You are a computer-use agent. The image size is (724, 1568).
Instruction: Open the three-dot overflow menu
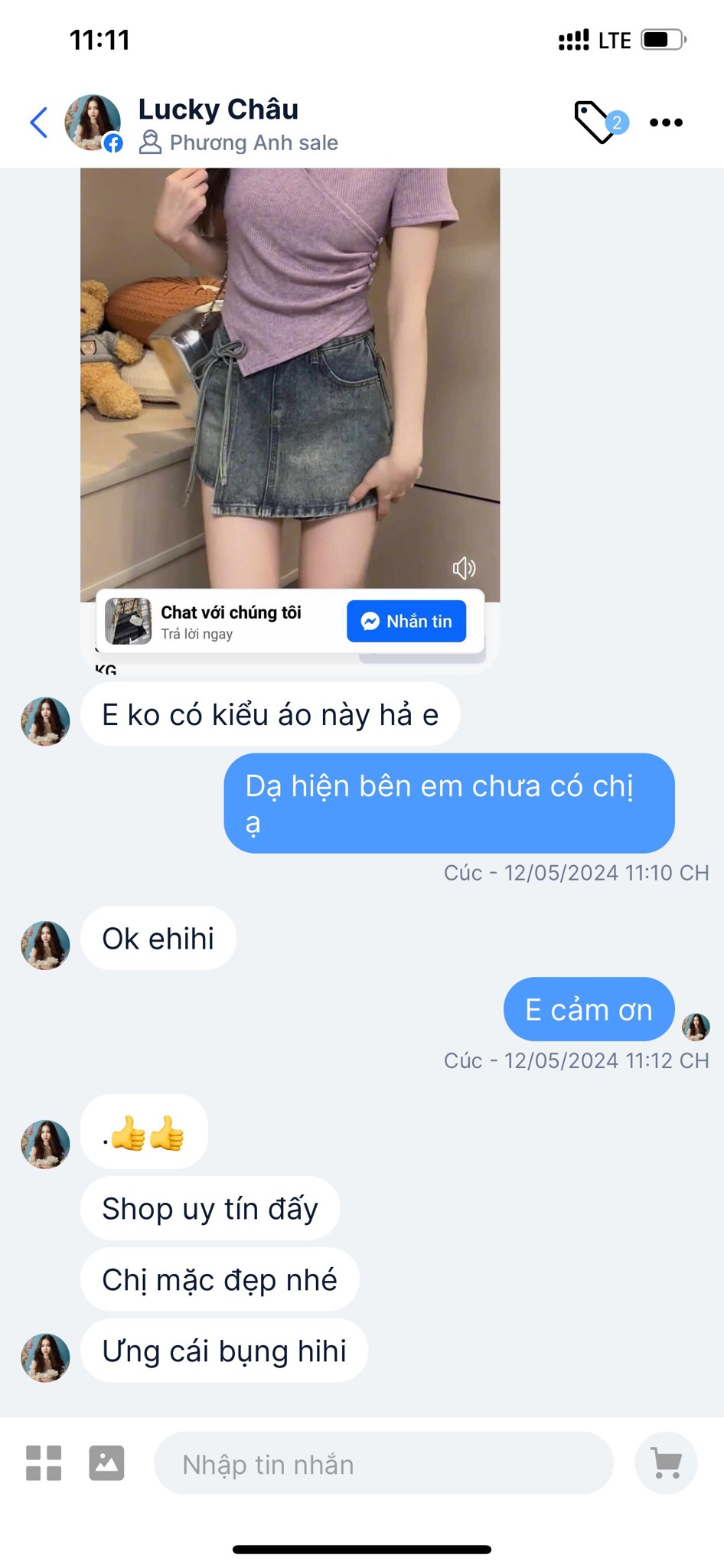[x=666, y=122]
